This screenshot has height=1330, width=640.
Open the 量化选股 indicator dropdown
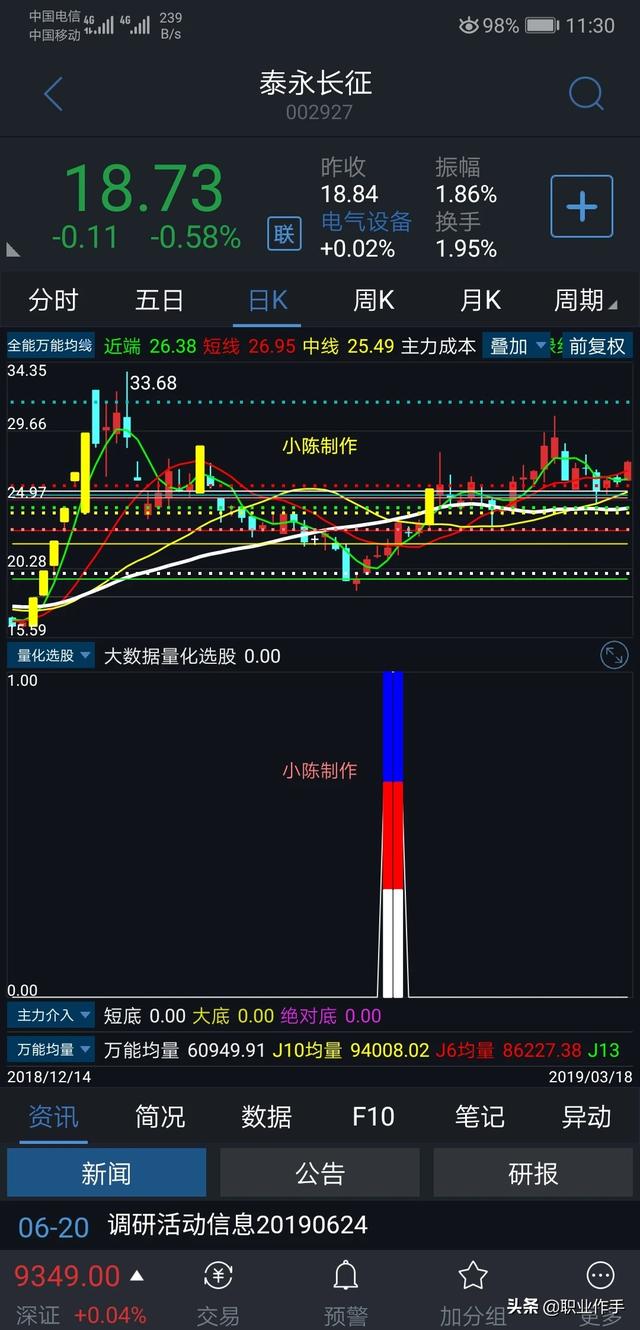pos(51,656)
